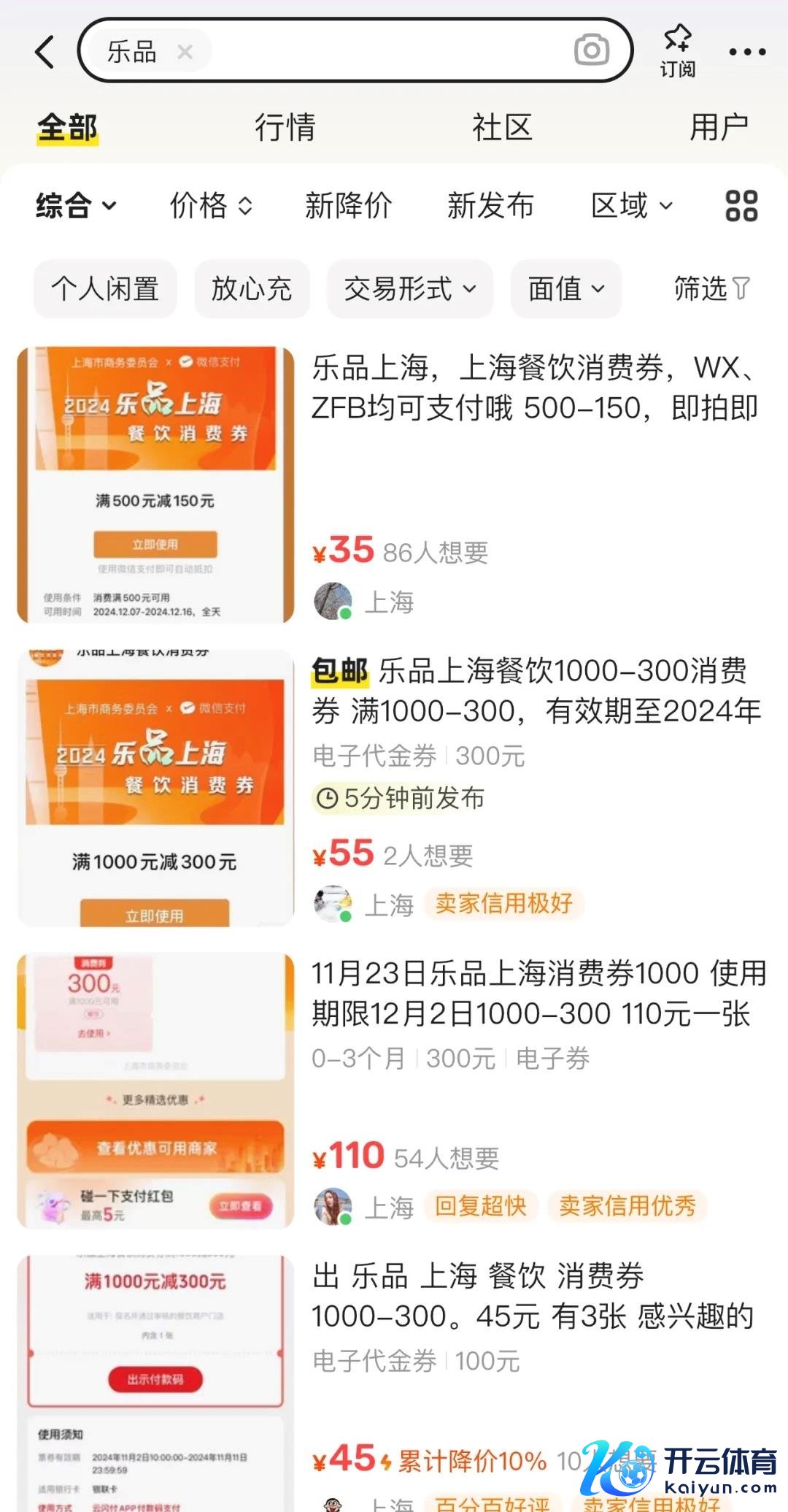This screenshot has height=1512, width=788.
Task: Open the 筛选 filter panel
Action: (x=711, y=289)
